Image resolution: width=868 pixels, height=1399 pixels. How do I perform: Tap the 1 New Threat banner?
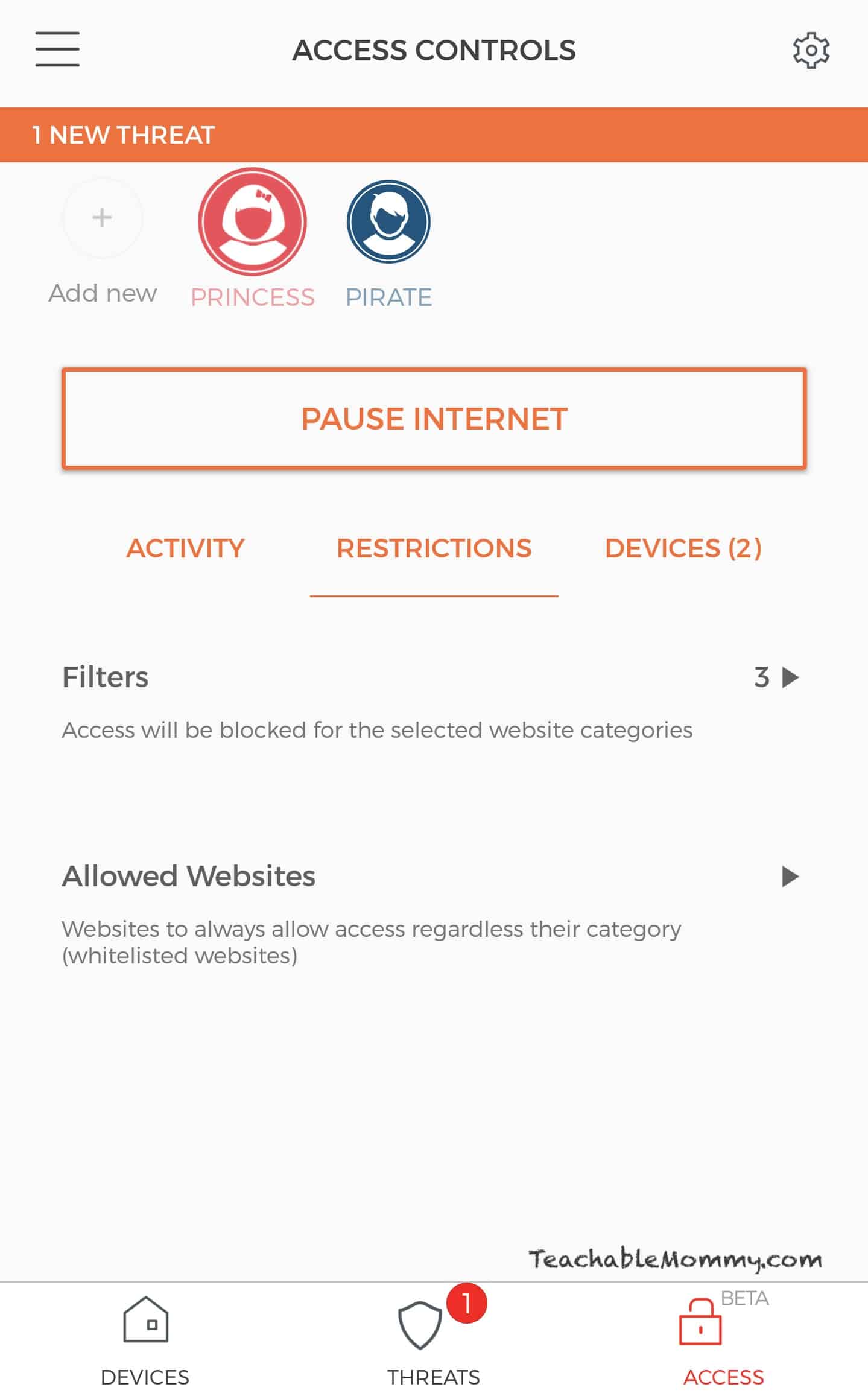click(434, 135)
